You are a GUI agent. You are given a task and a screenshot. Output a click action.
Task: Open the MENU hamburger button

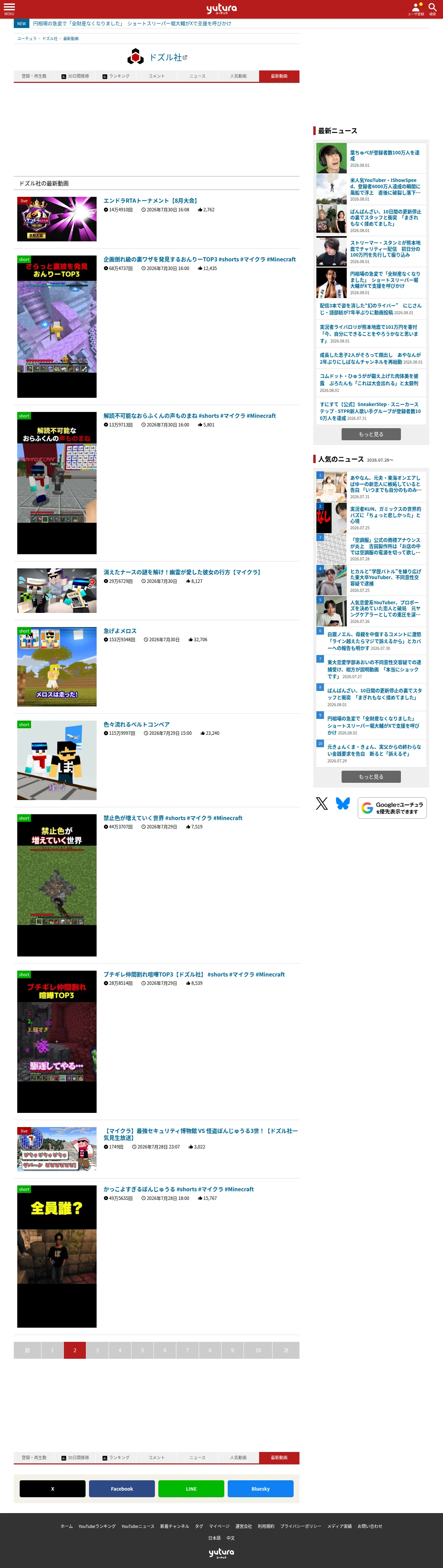click(9, 9)
